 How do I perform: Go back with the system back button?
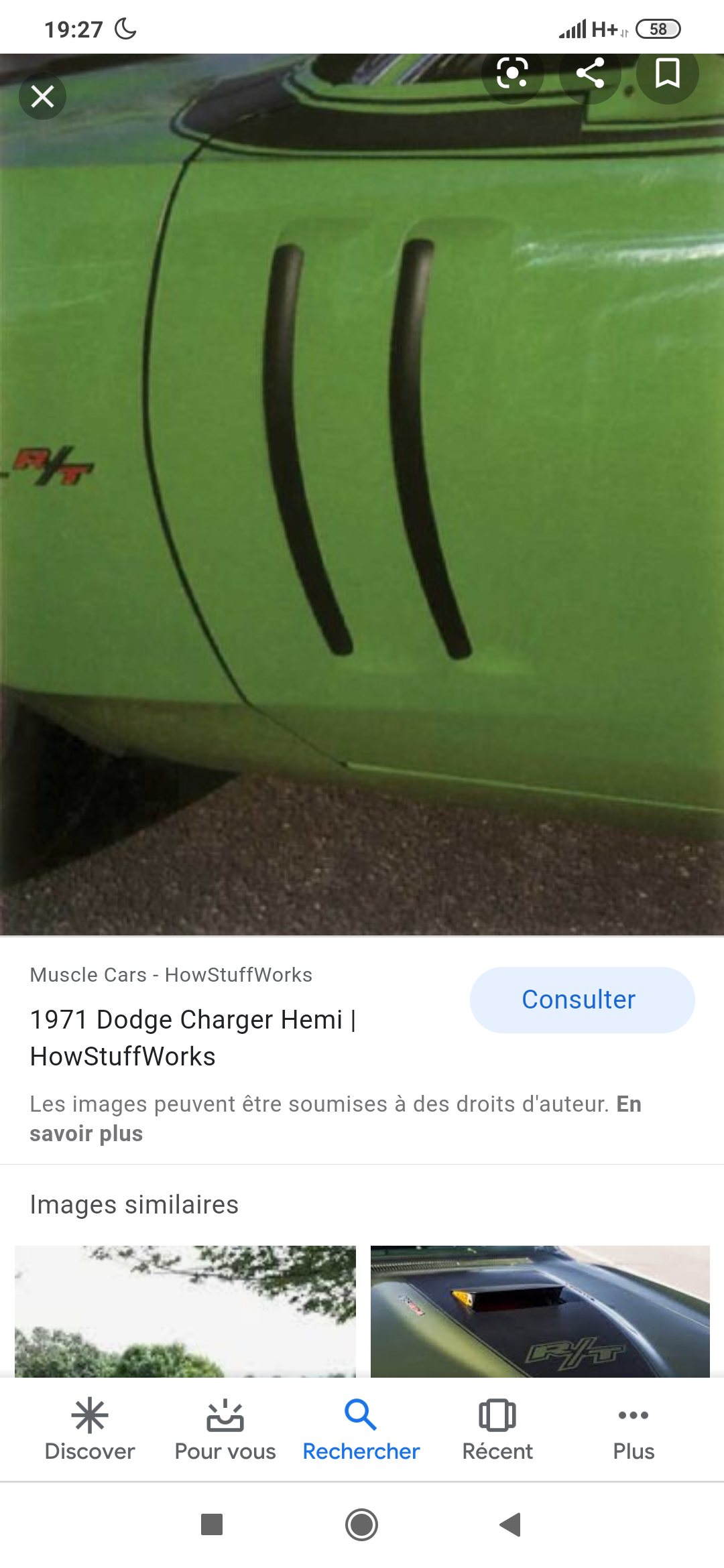point(511,1524)
